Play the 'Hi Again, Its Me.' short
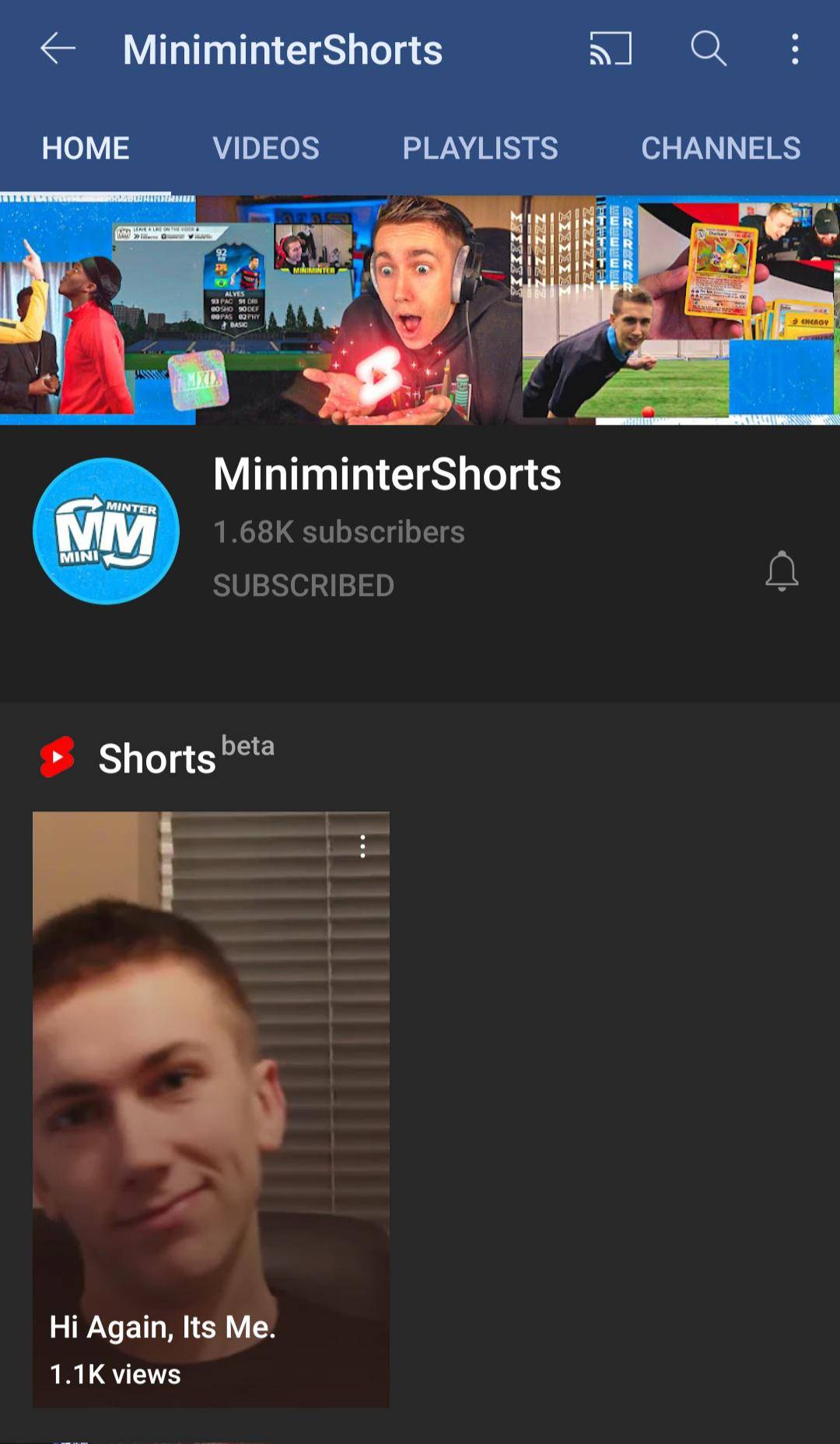This screenshot has height=1444, width=840. [211, 1089]
